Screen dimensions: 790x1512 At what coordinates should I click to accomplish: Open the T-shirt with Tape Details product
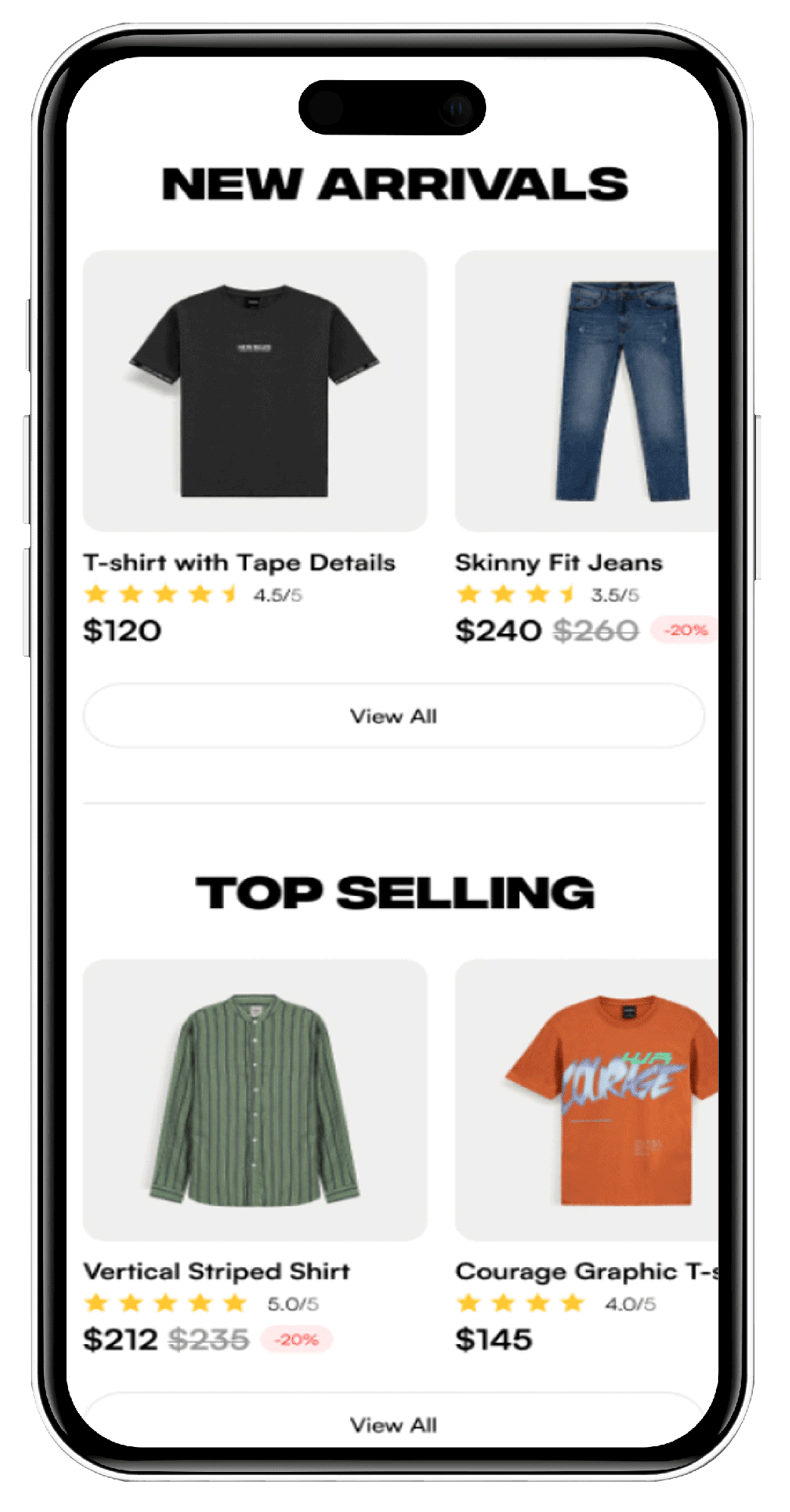tap(255, 391)
